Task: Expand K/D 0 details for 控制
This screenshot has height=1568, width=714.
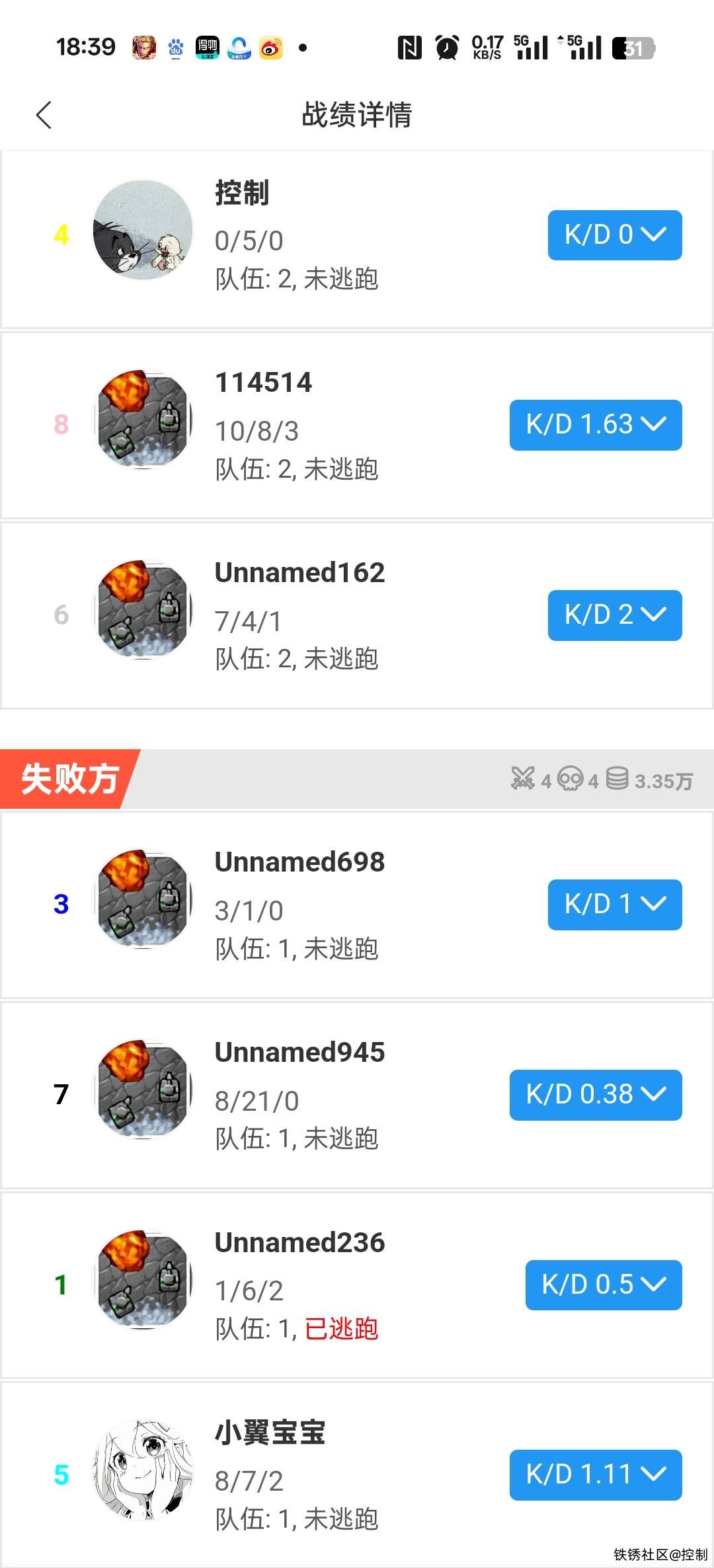Action: tap(615, 235)
